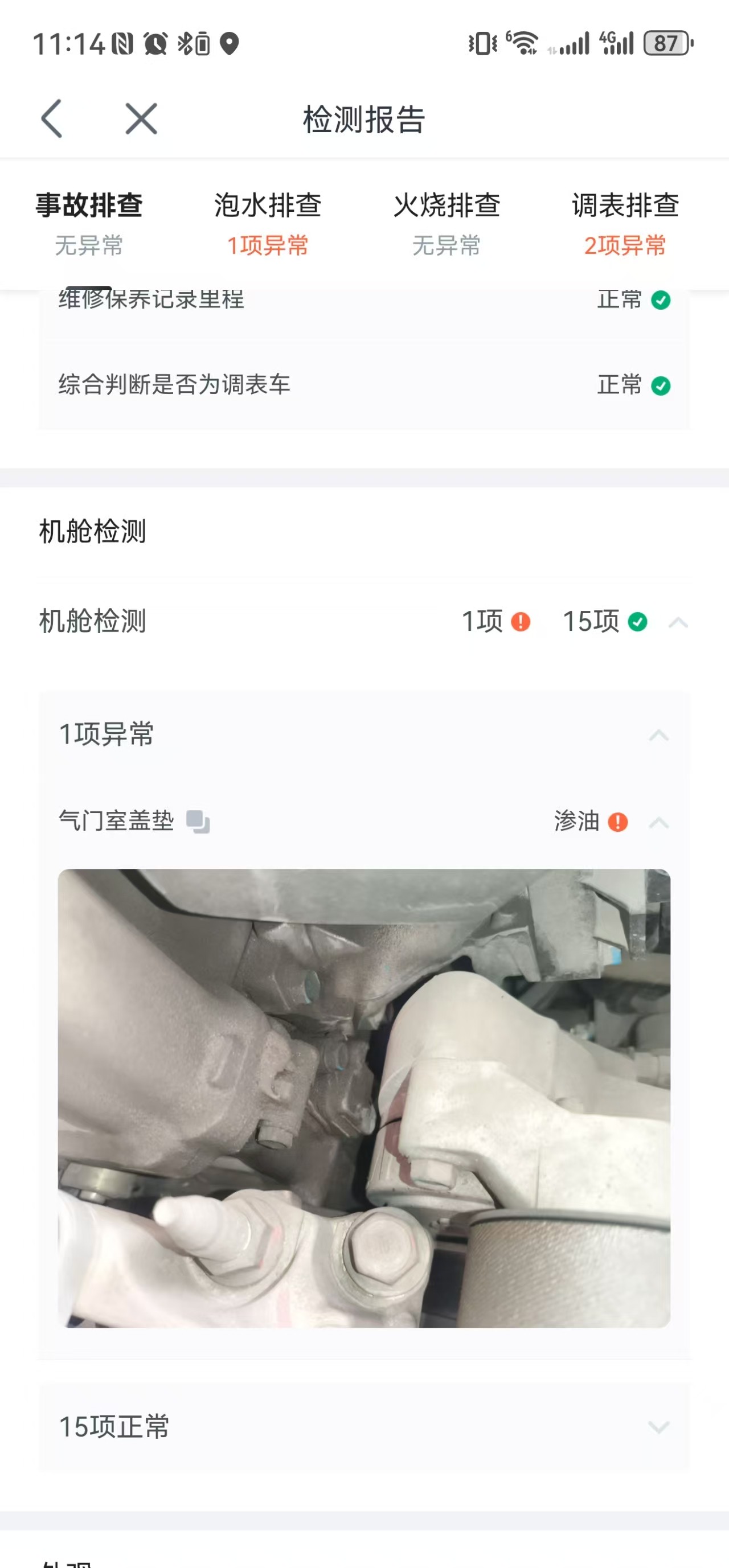Collapse the 气门室盖垫 渗油 item
The width and height of the screenshot is (729, 1568).
[658, 823]
